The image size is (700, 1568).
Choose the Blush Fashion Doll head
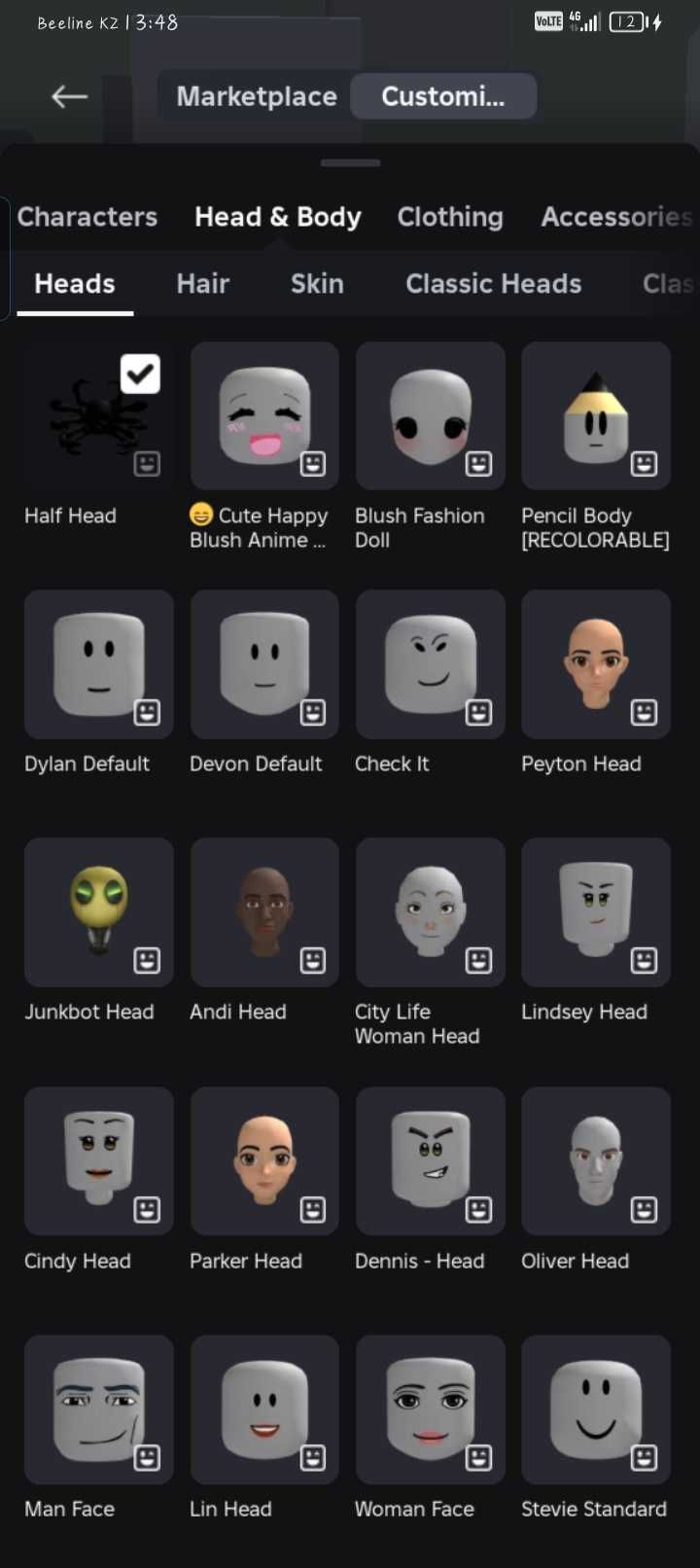(430, 416)
